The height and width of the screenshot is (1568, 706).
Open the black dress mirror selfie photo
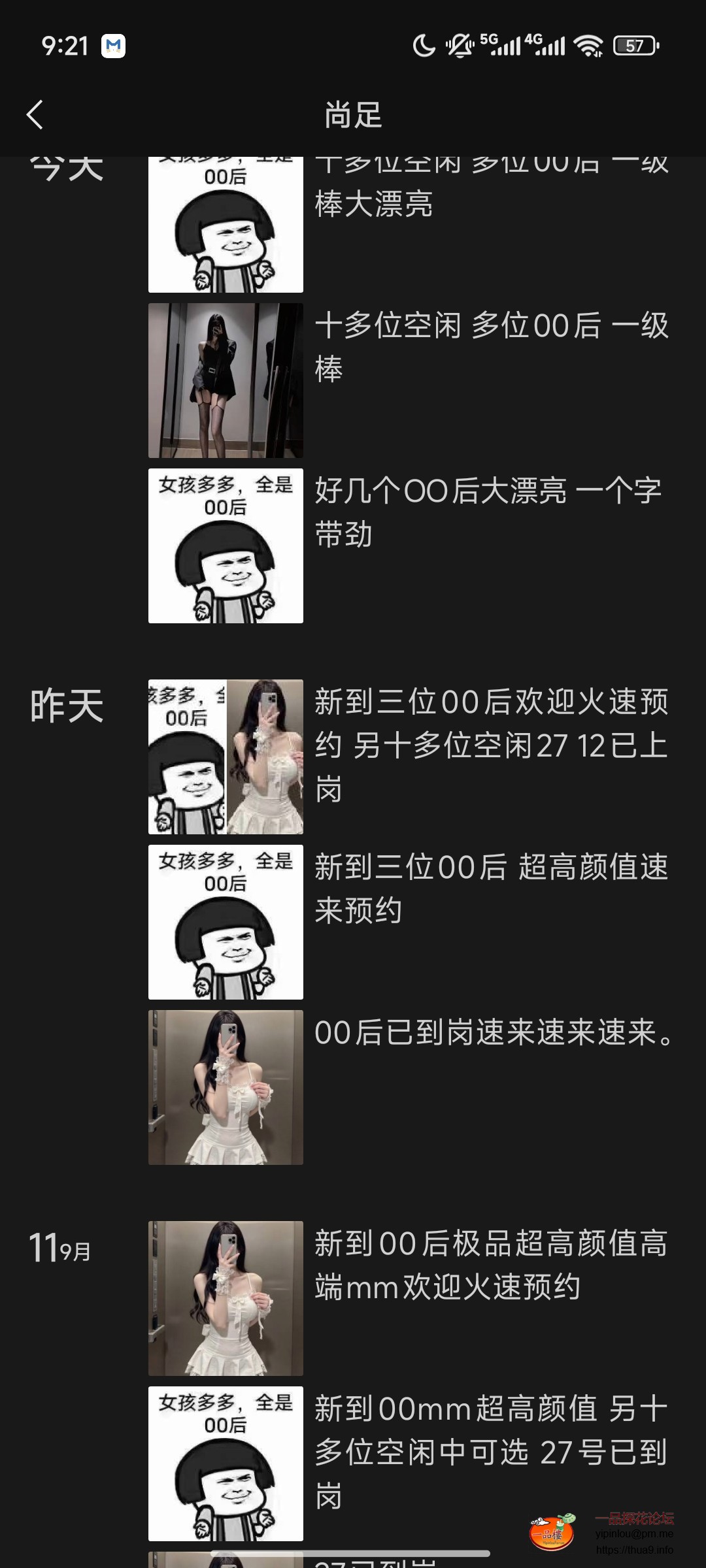[x=226, y=380]
